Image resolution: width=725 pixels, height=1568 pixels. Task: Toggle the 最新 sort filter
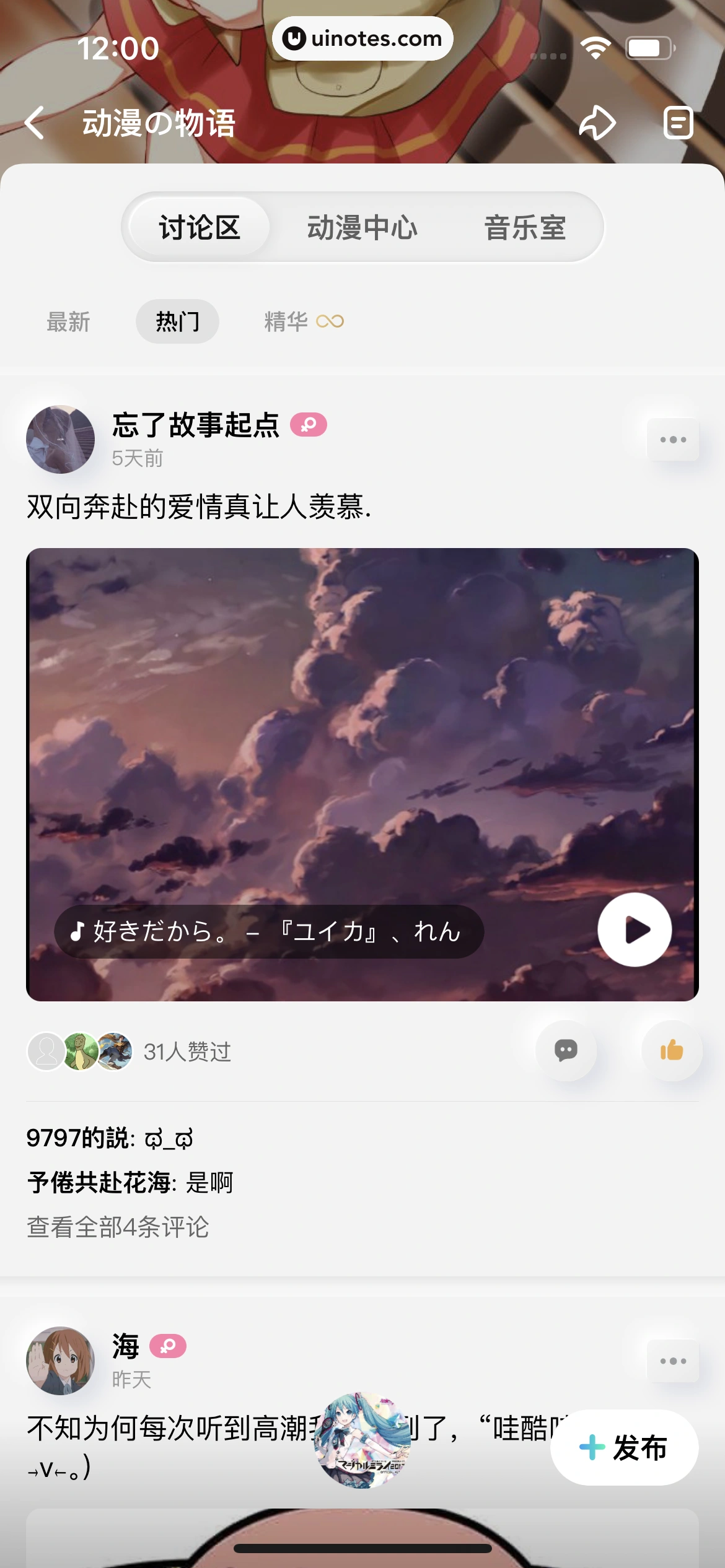click(x=69, y=321)
